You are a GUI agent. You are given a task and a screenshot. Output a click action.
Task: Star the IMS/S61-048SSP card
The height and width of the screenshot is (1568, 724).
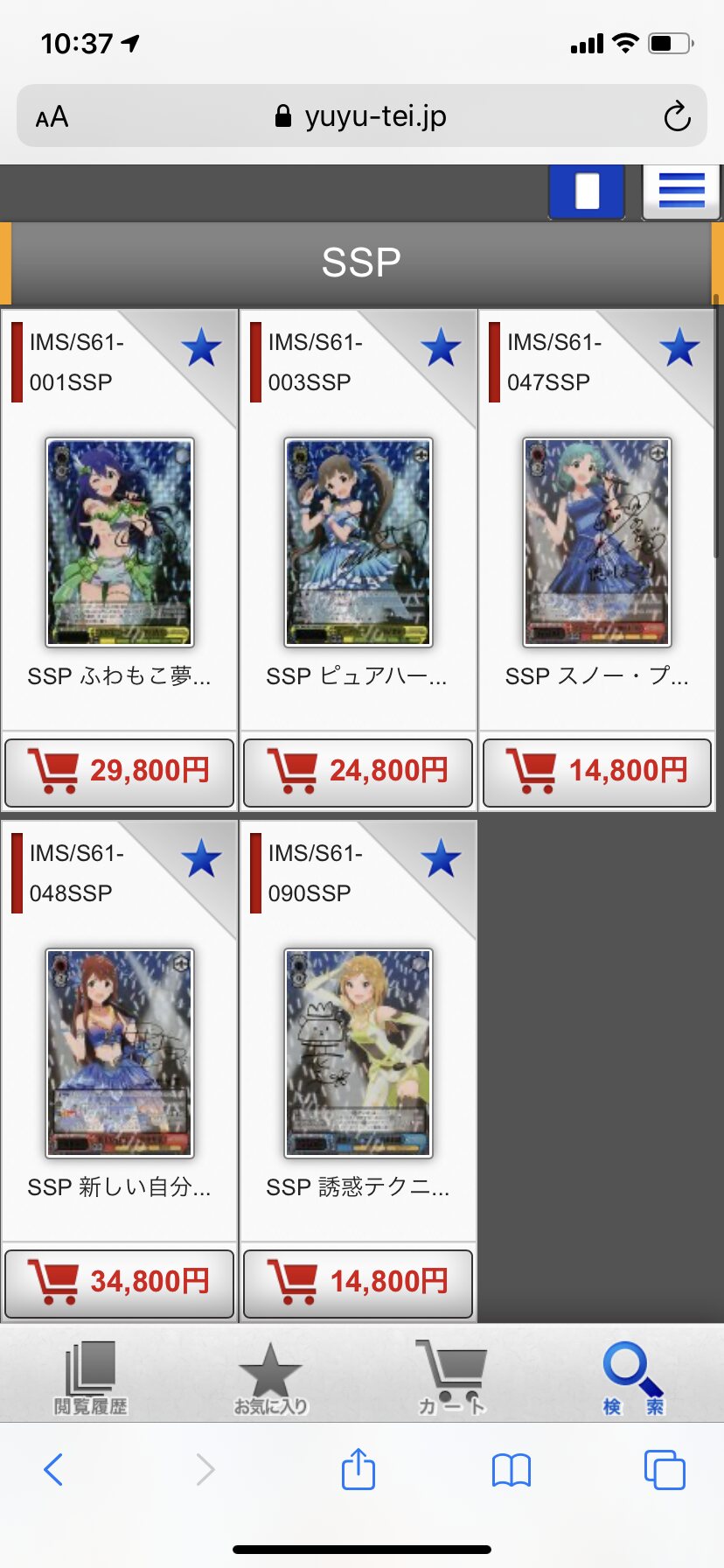click(202, 859)
